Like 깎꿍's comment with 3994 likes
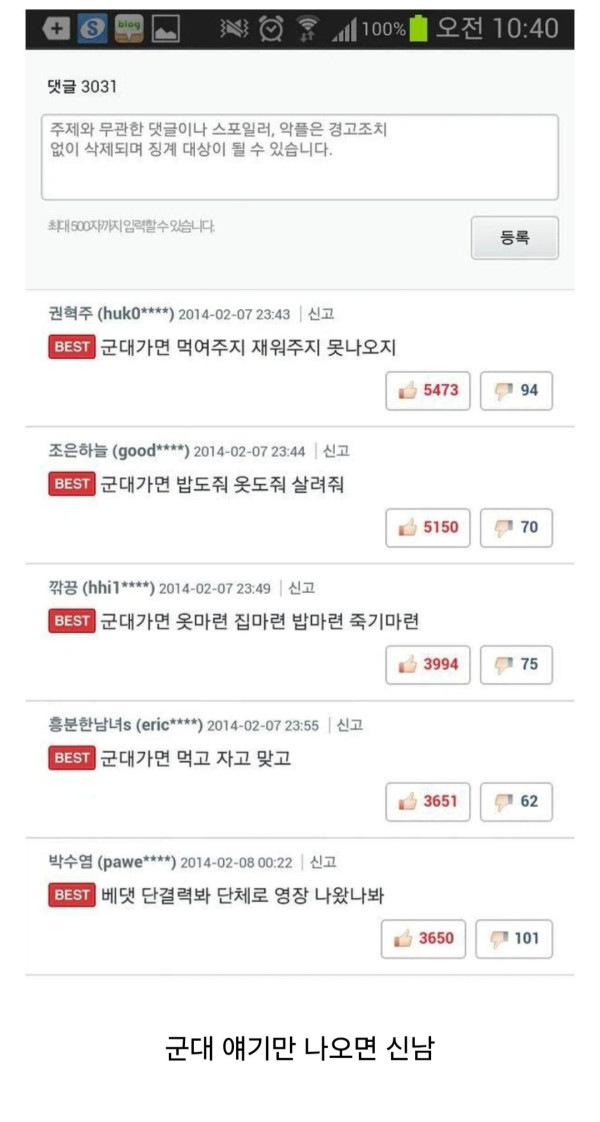 [x=428, y=665]
